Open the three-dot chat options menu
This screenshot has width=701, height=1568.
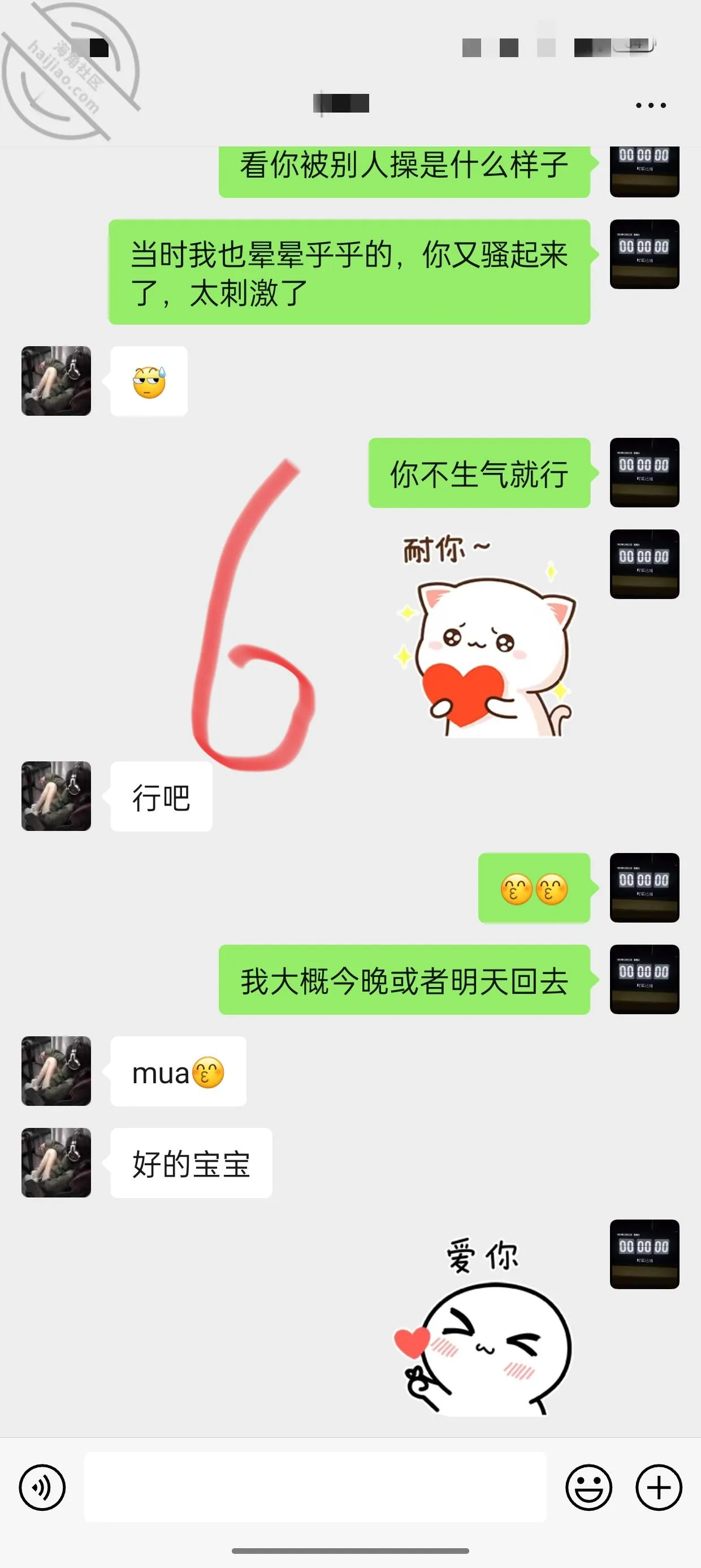(651, 105)
